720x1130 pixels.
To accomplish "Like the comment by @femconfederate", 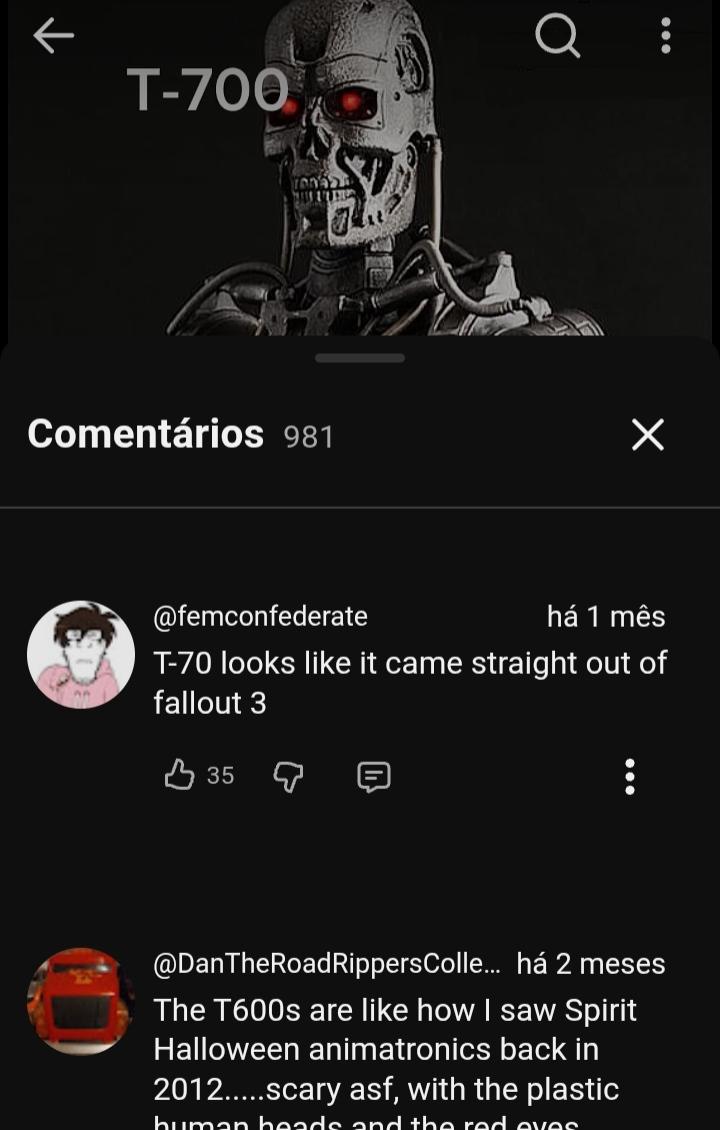I will tap(179, 776).
